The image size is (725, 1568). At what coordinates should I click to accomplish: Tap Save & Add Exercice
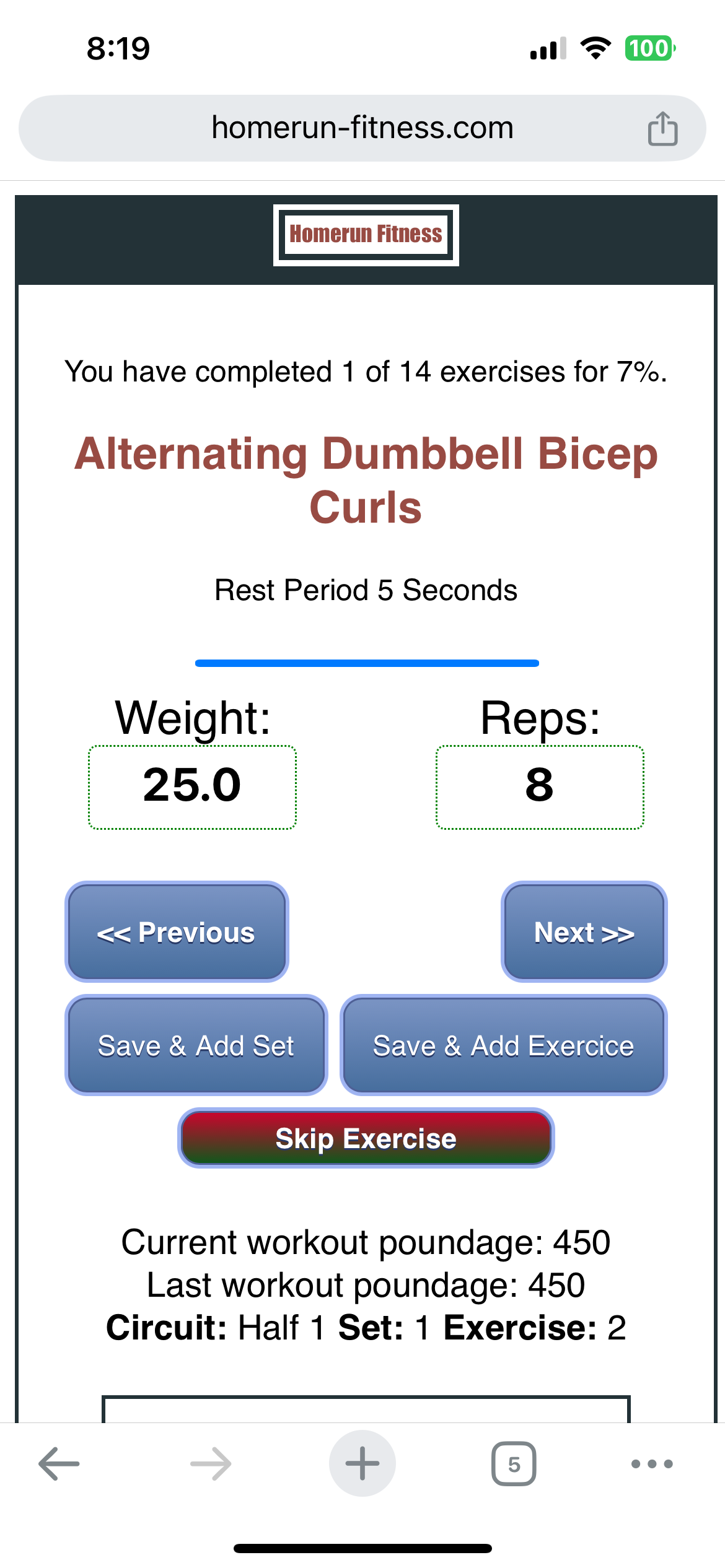coord(503,1045)
